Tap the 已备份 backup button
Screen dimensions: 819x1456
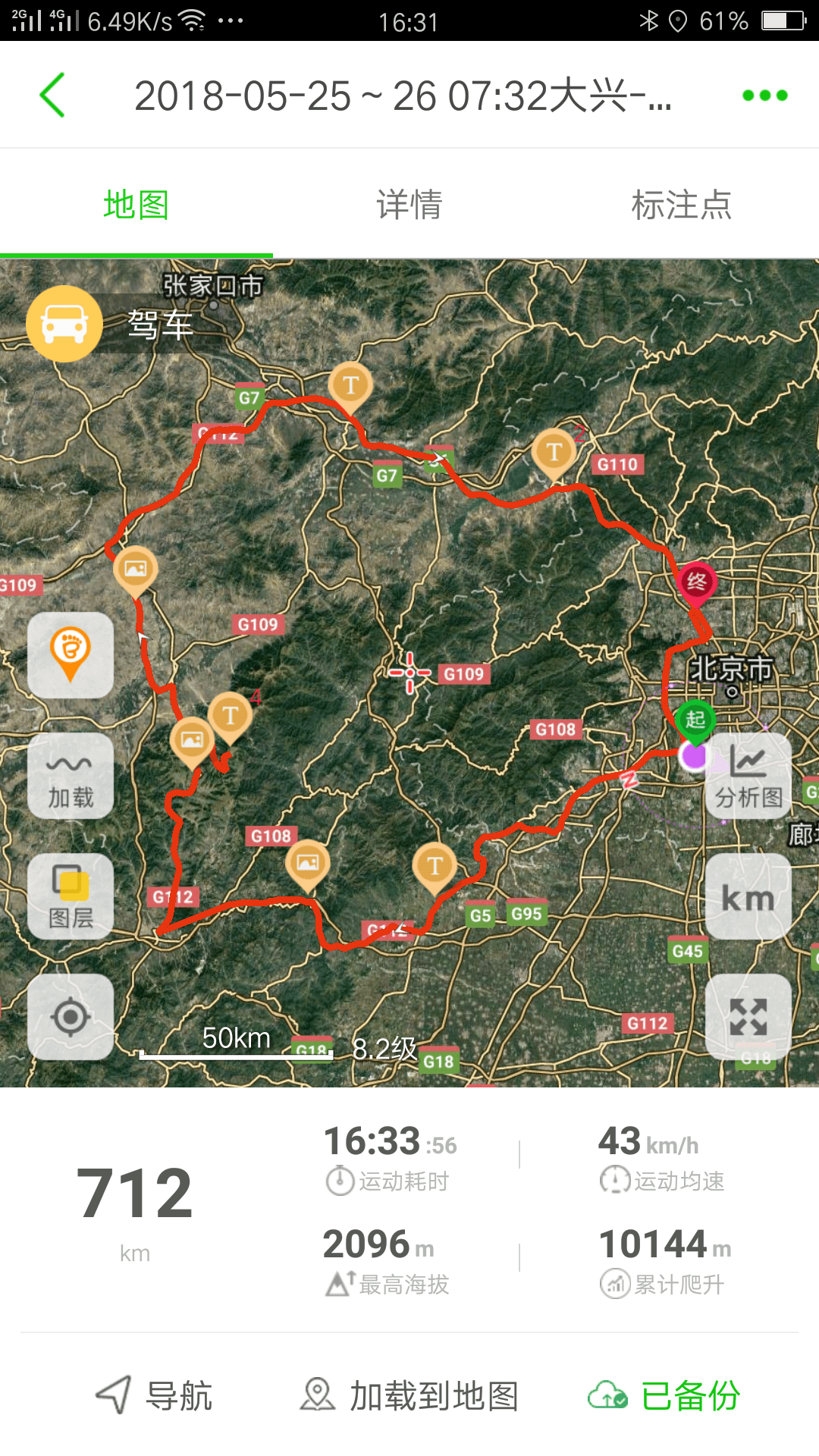tap(664, 1395)
